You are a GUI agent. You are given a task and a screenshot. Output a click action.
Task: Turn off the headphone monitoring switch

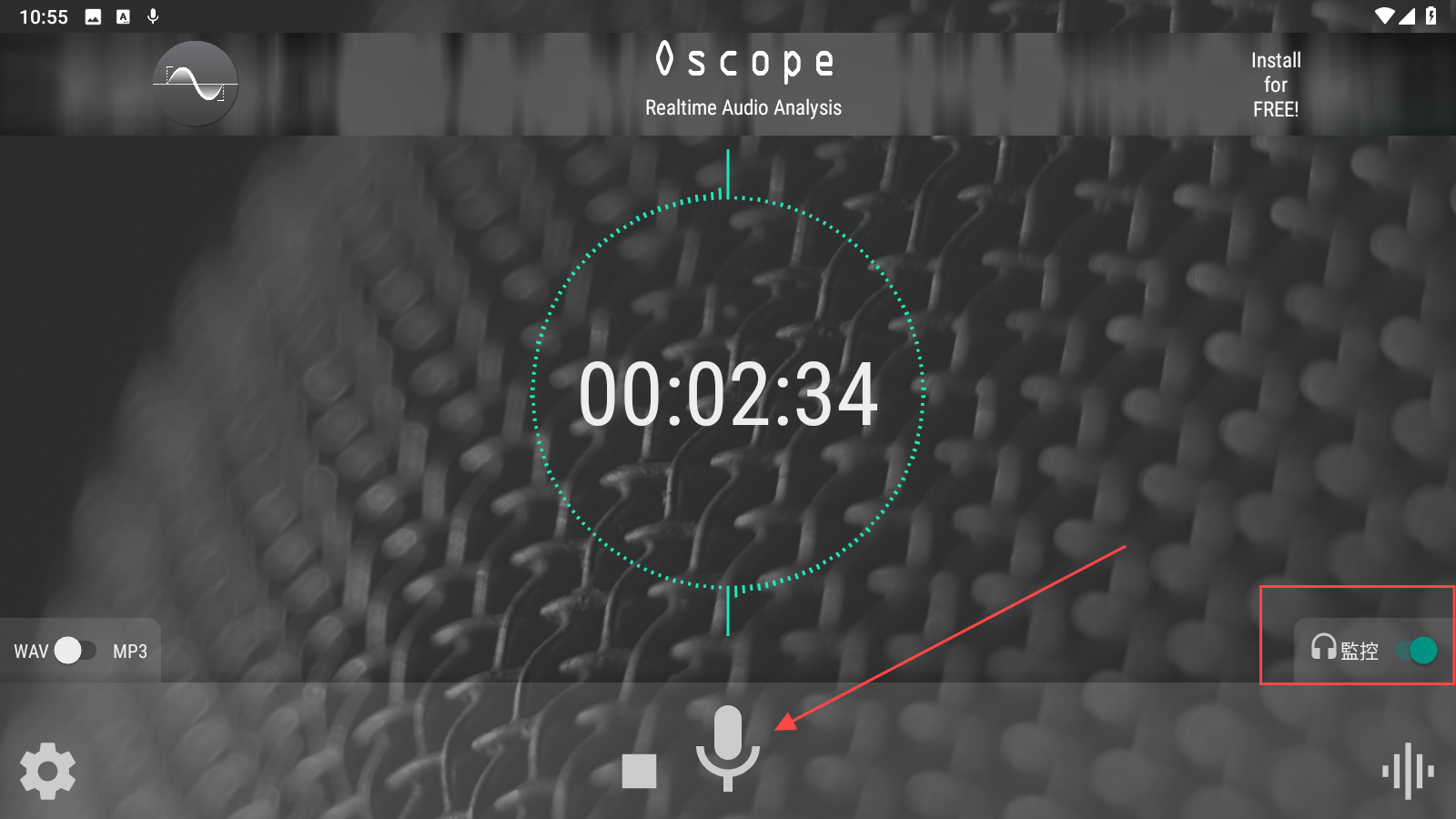coord(1417,651)
